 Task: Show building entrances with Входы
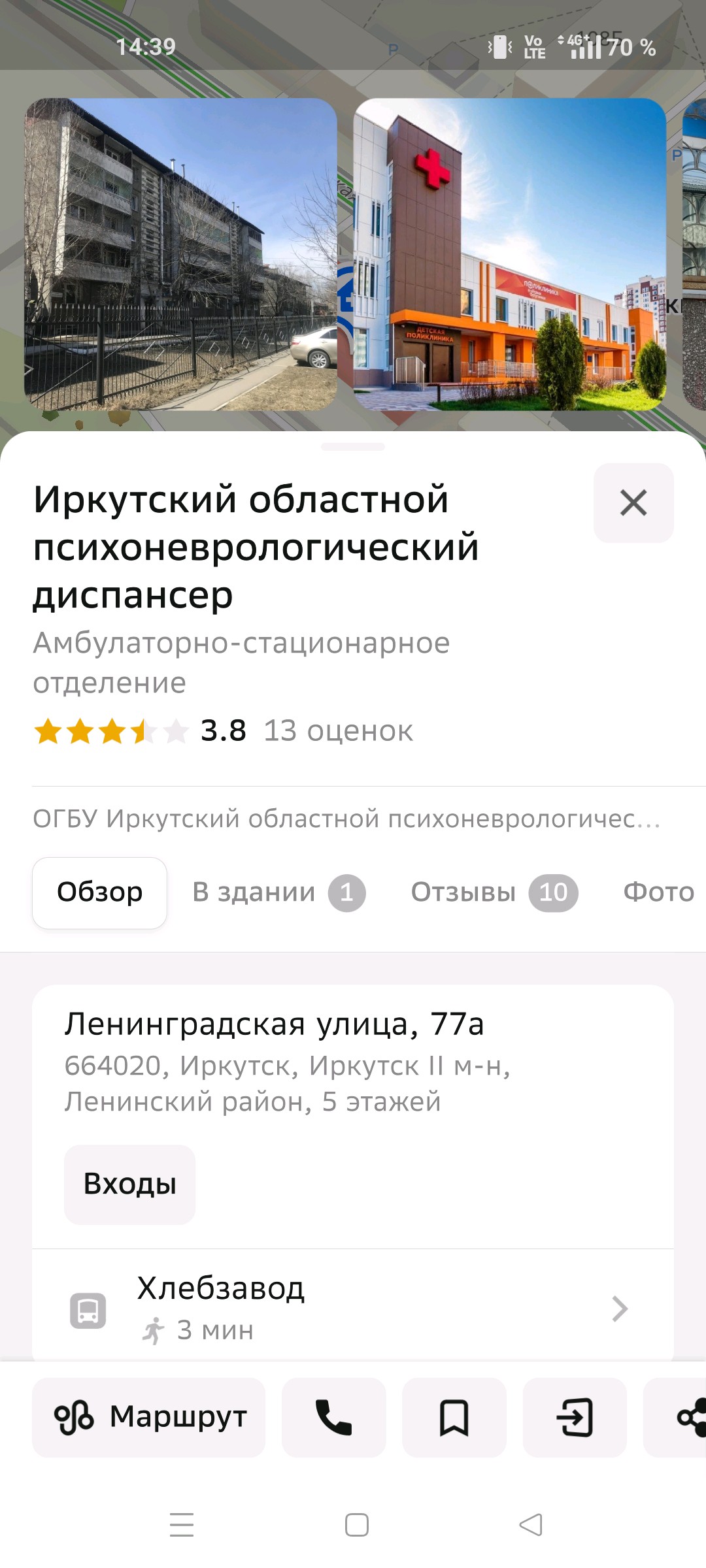(x=129, y=1184)
